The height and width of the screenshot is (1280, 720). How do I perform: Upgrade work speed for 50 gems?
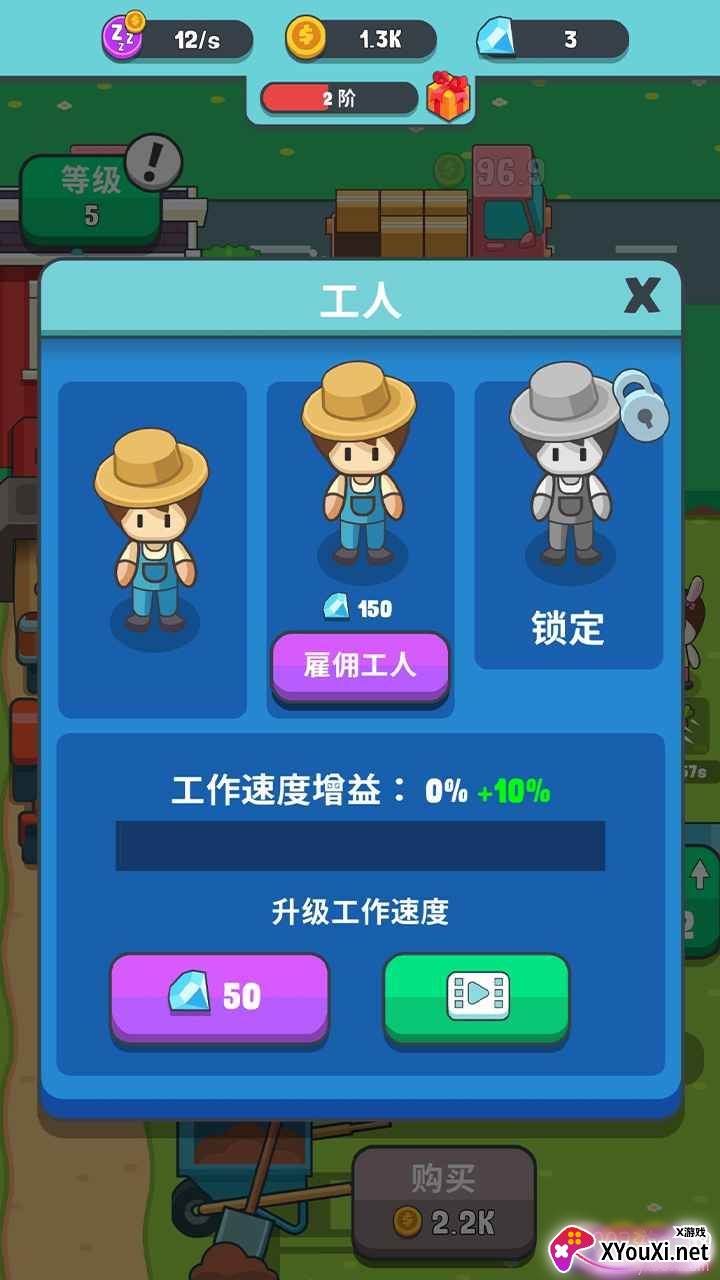tap(219, 996)
